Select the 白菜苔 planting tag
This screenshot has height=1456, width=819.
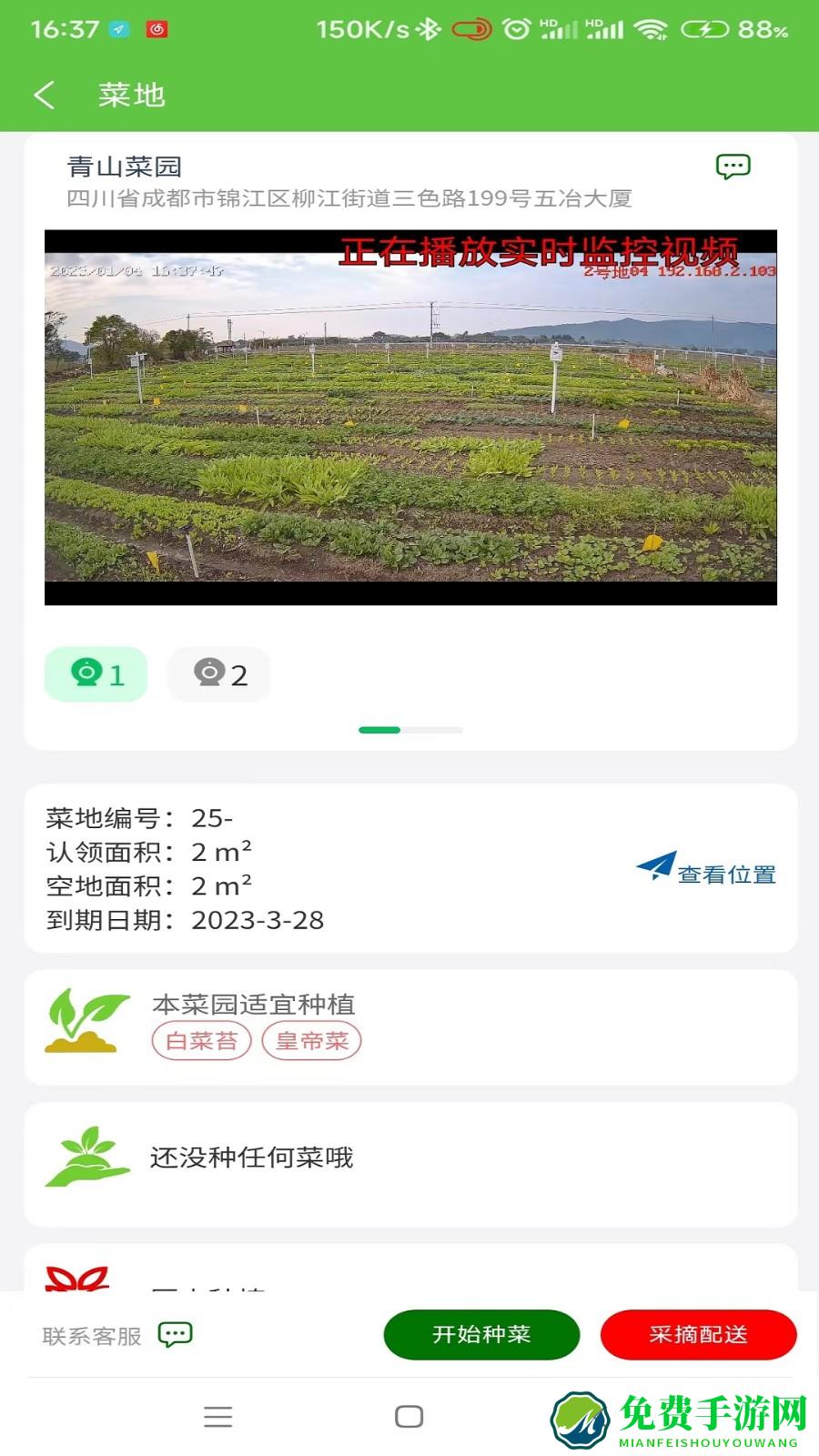(x=201, y=1040)
